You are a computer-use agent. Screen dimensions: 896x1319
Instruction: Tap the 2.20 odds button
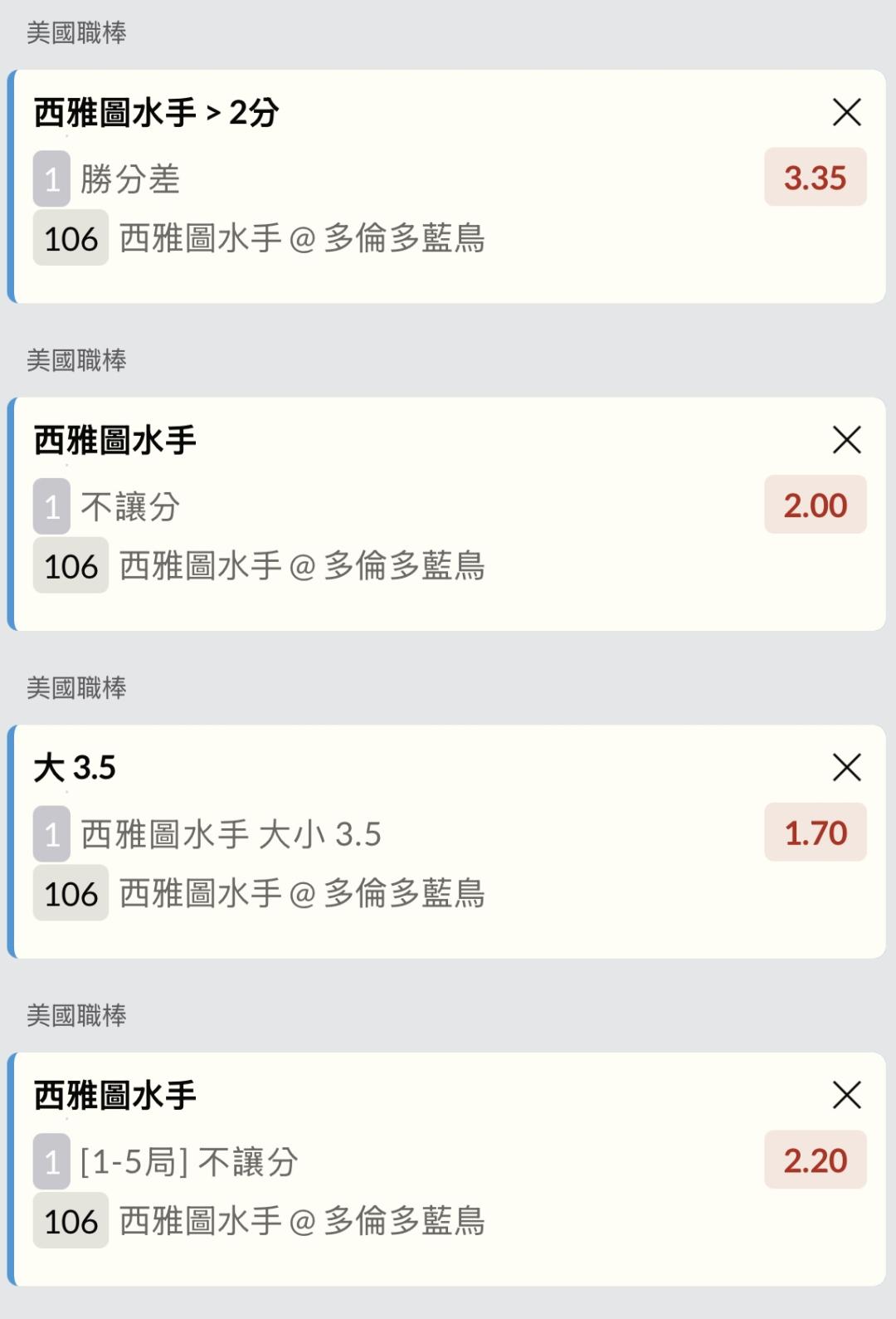pos(815,1160)
